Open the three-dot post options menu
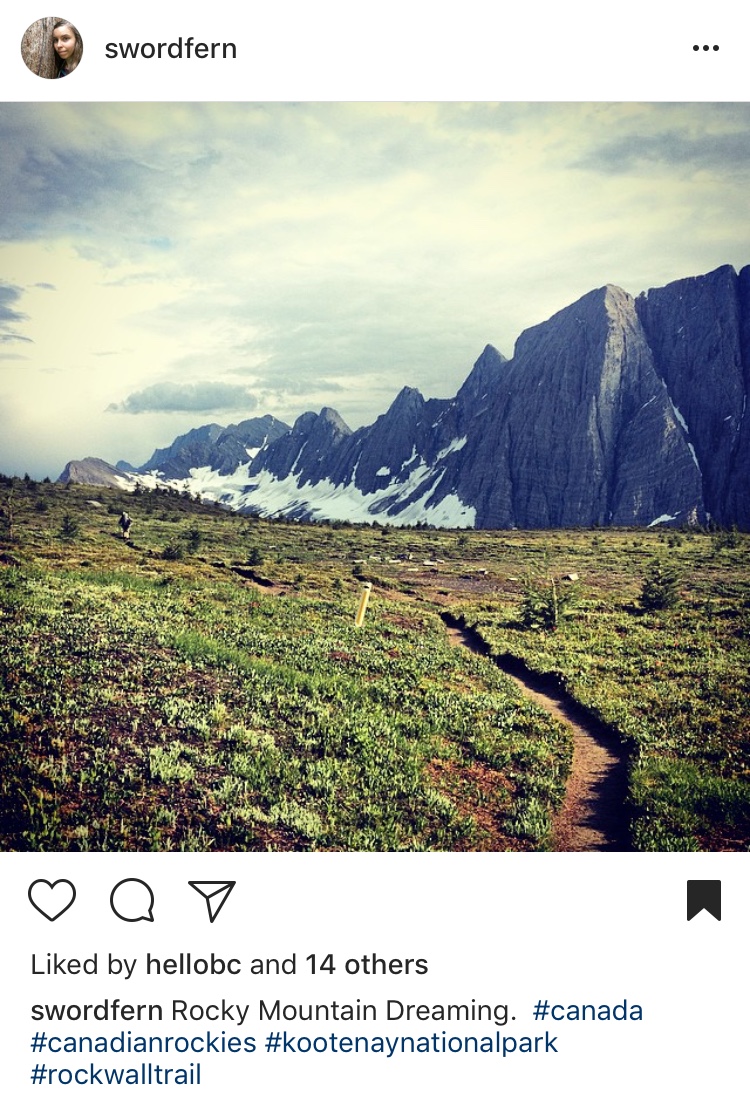This screenshot has height=1102, width=750. tap(705, 49)
